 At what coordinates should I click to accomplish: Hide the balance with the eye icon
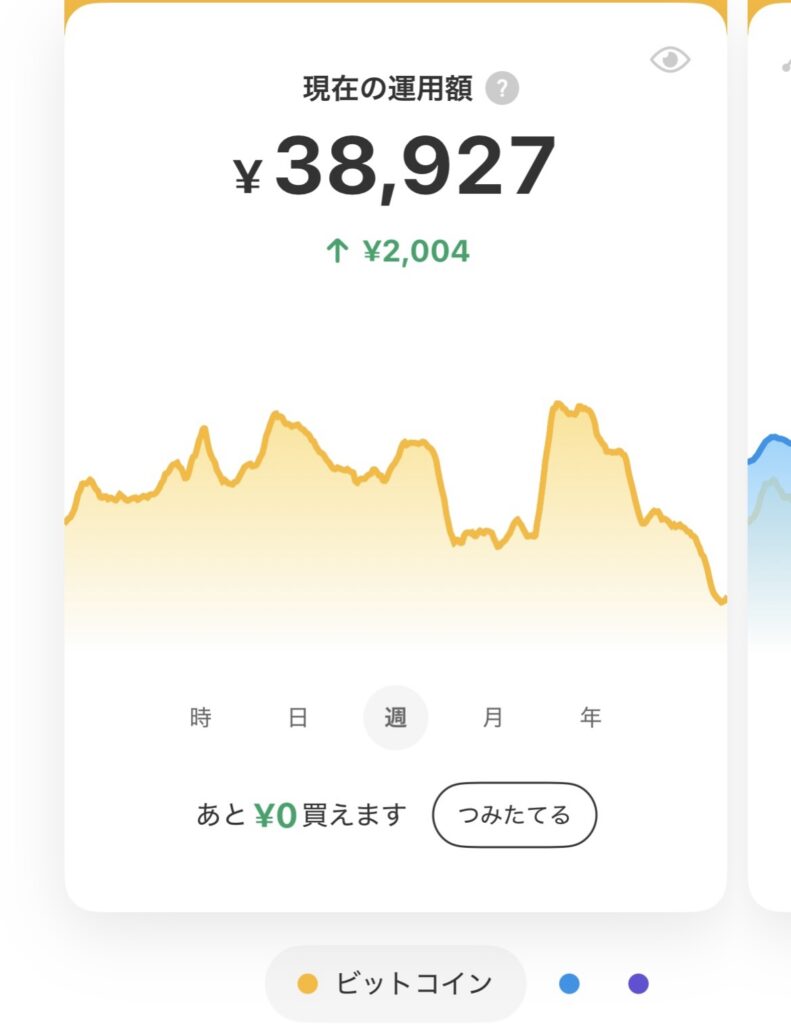[x=670, y=60]
